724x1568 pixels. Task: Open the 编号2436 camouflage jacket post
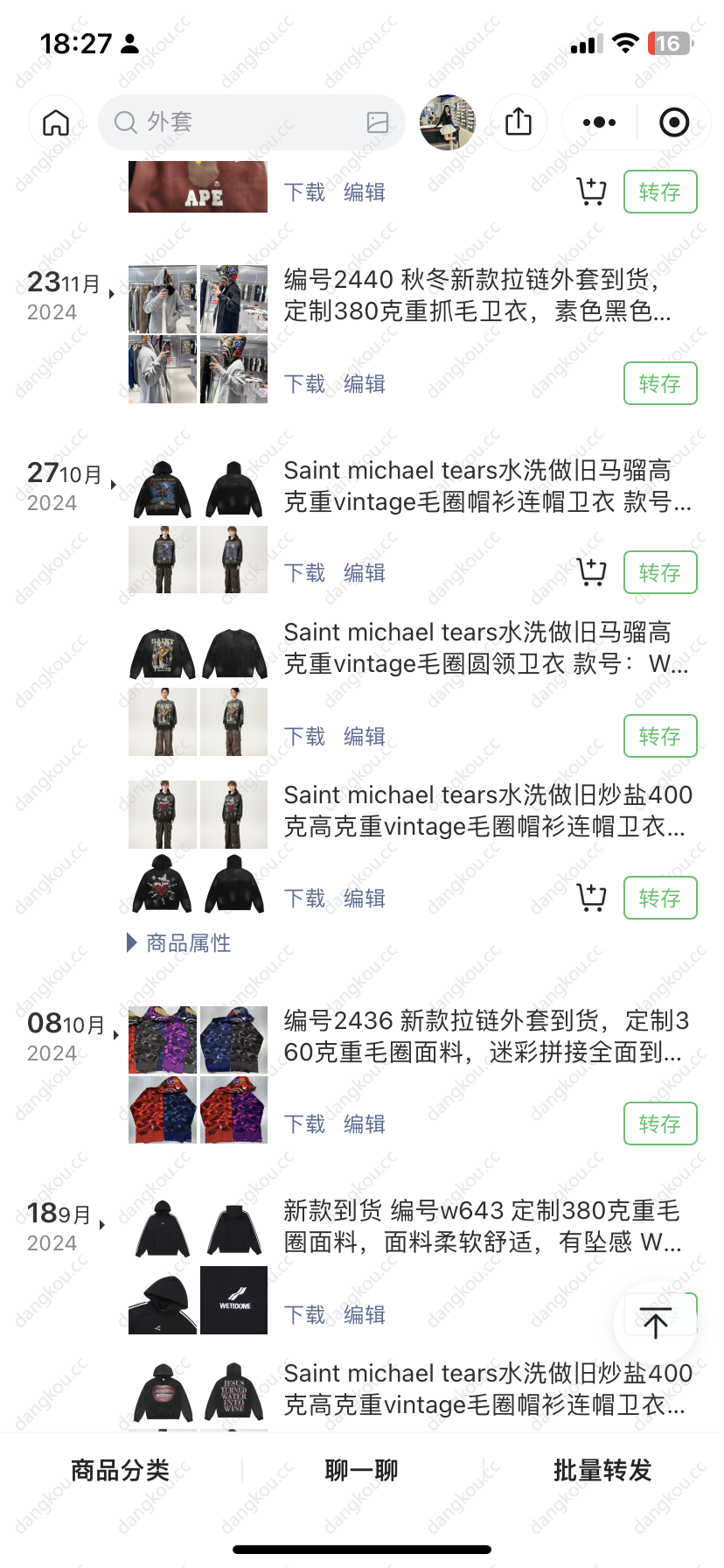[486, 1036]
